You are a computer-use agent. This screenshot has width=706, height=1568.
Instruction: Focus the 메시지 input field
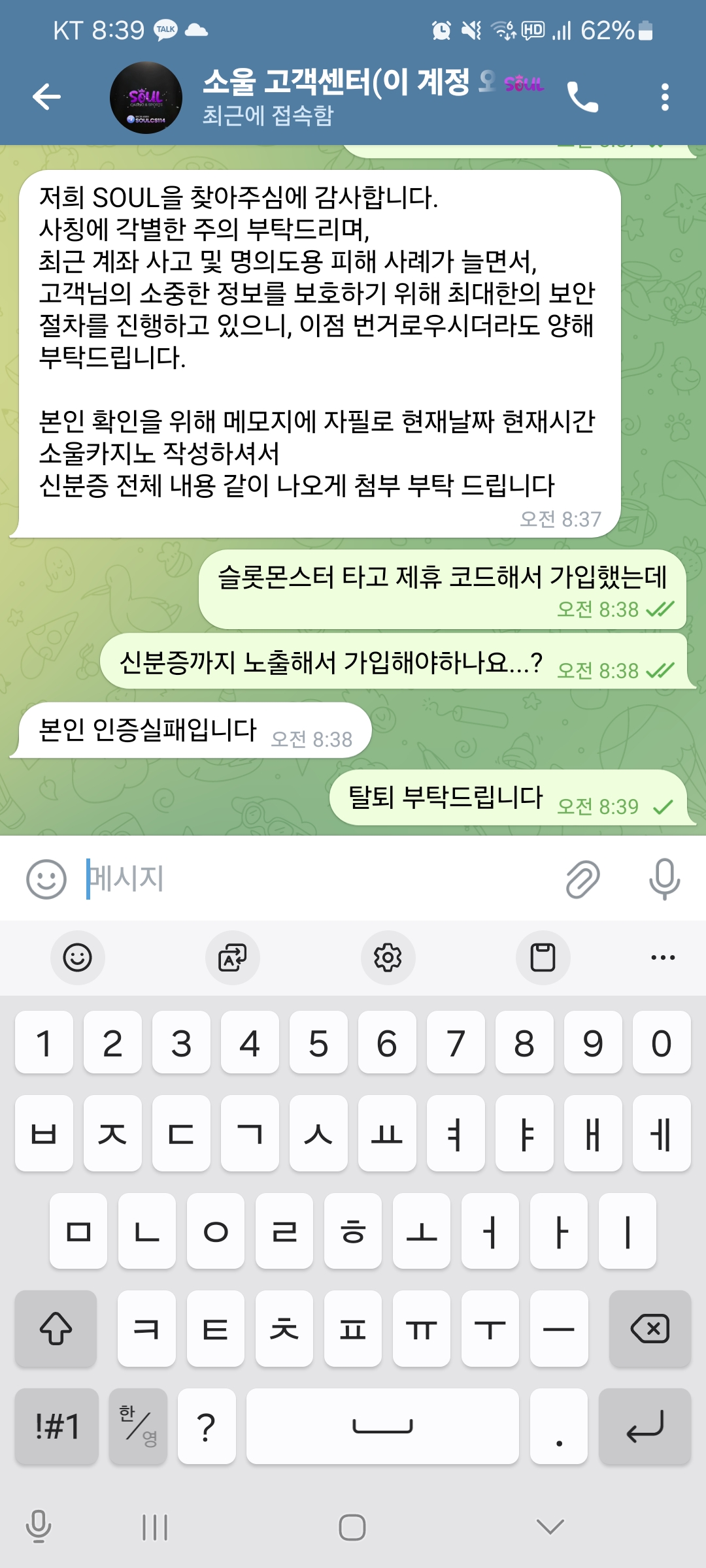tap(314, 879)
